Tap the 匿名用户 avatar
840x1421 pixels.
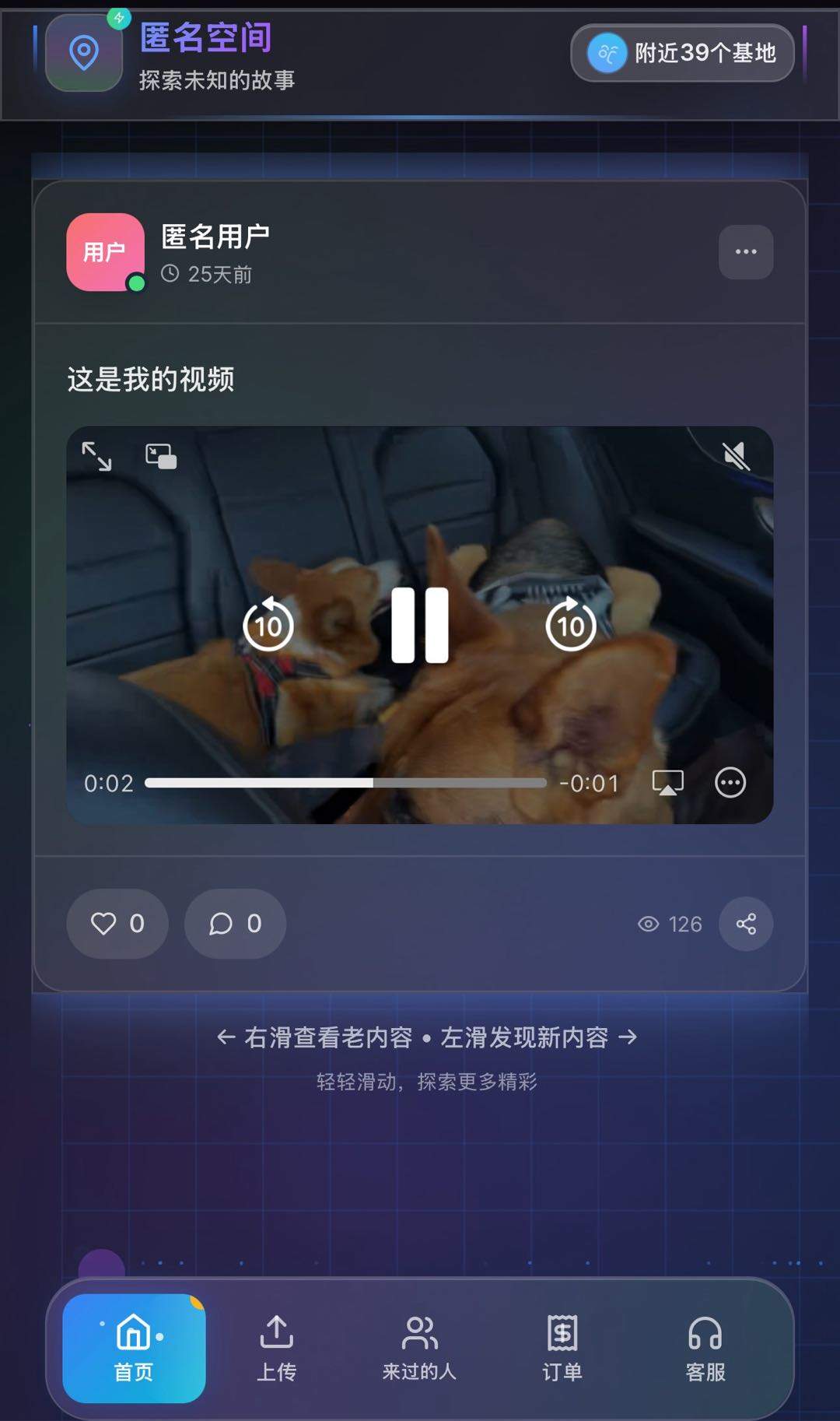point(106,252)
